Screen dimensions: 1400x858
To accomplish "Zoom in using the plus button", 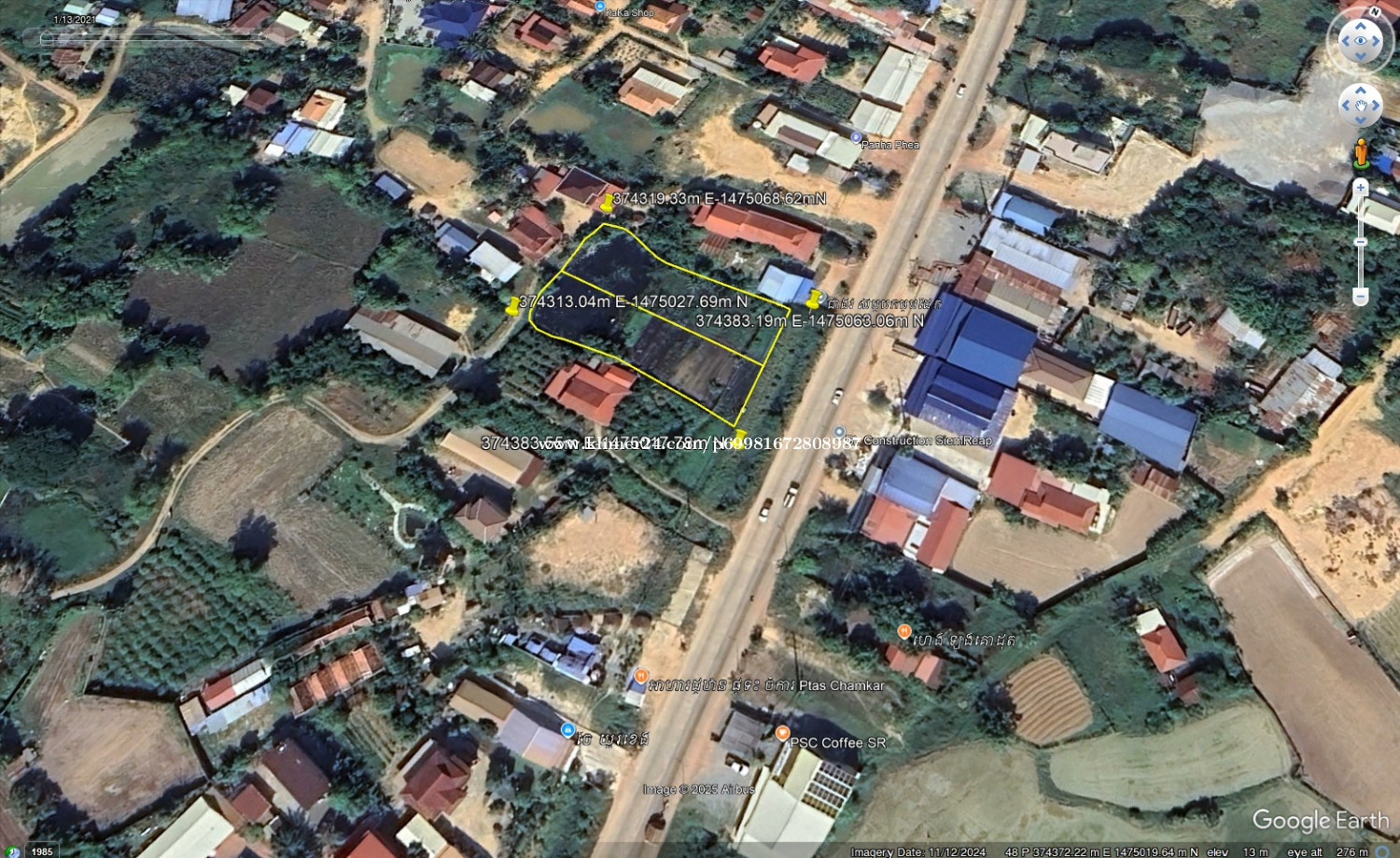I will (x=1361, y=188).
